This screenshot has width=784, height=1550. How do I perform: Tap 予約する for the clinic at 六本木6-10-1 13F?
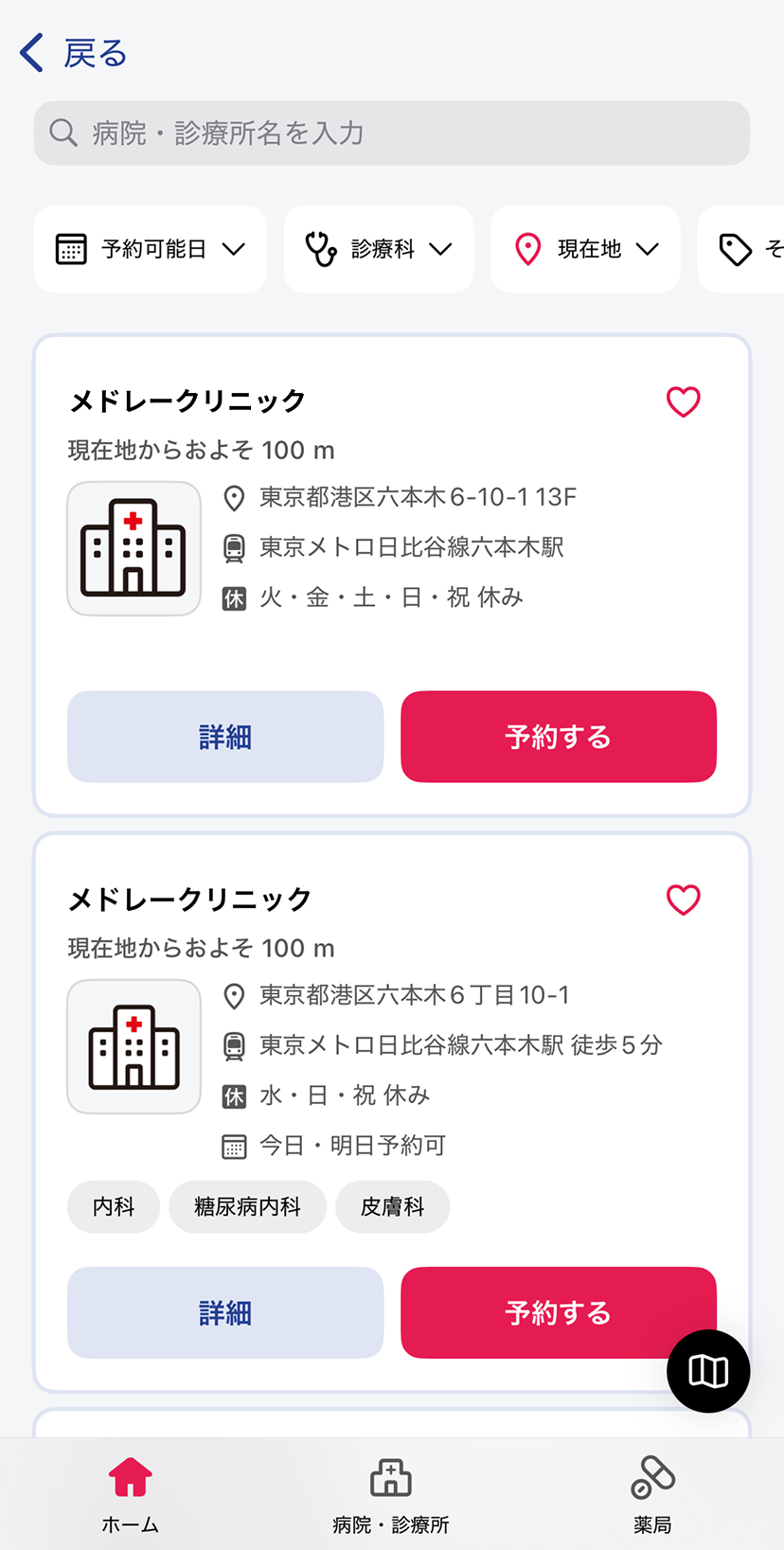click(x=559, y=737)
